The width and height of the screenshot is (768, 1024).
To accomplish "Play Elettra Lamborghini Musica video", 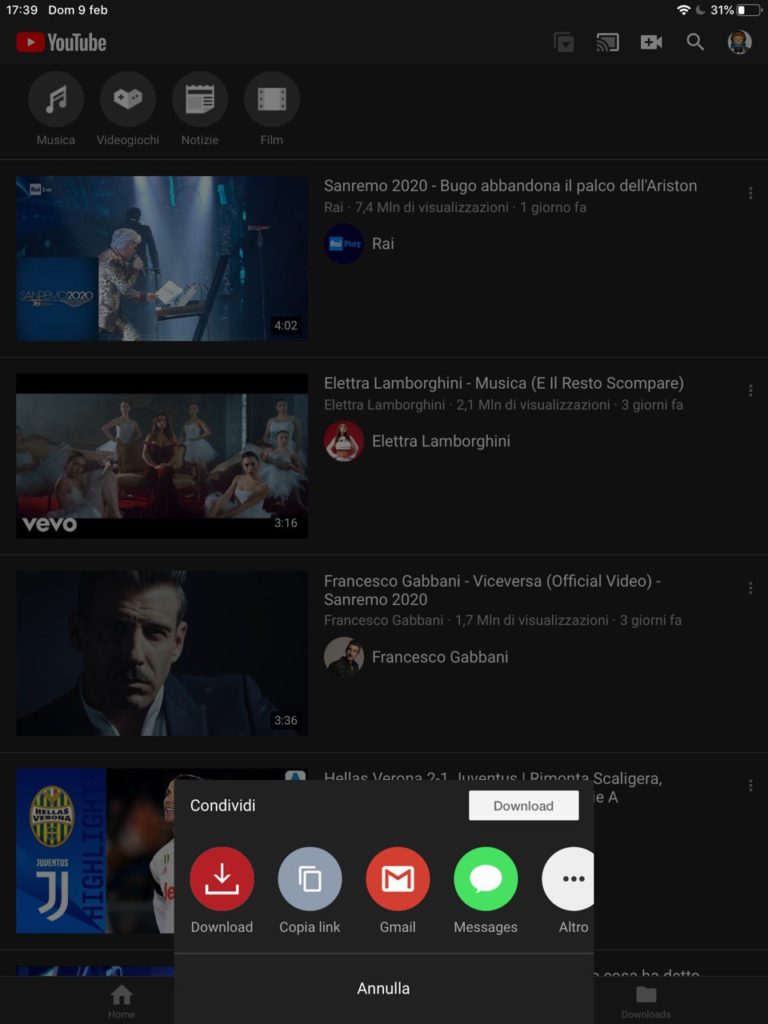I will click(x=162, y=456).
